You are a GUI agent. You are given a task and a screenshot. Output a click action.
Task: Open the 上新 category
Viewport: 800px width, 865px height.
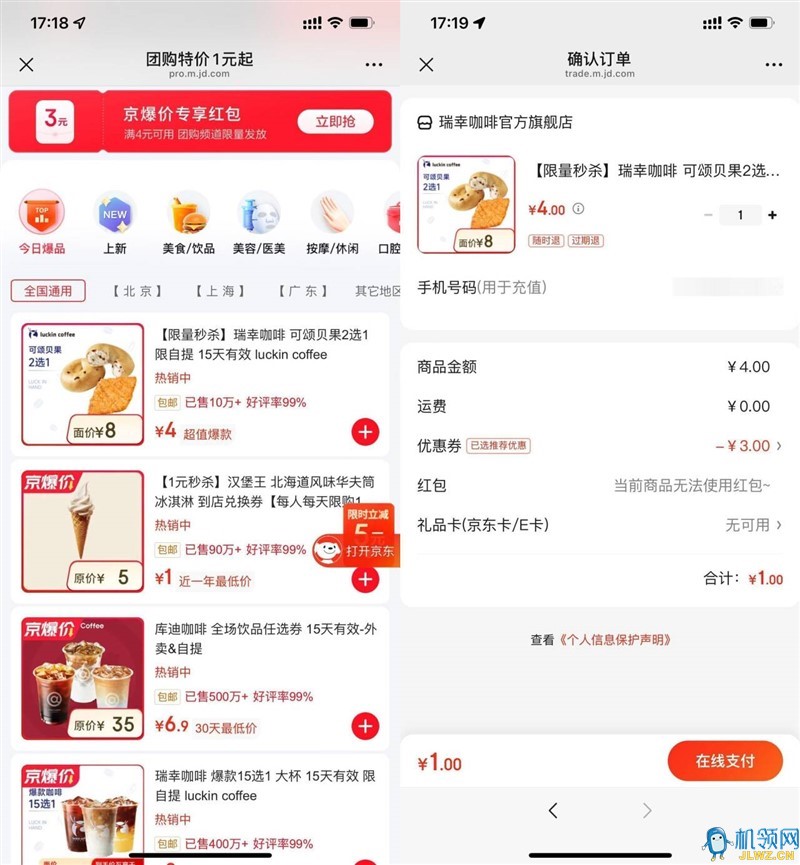click(x=114, y=224)
